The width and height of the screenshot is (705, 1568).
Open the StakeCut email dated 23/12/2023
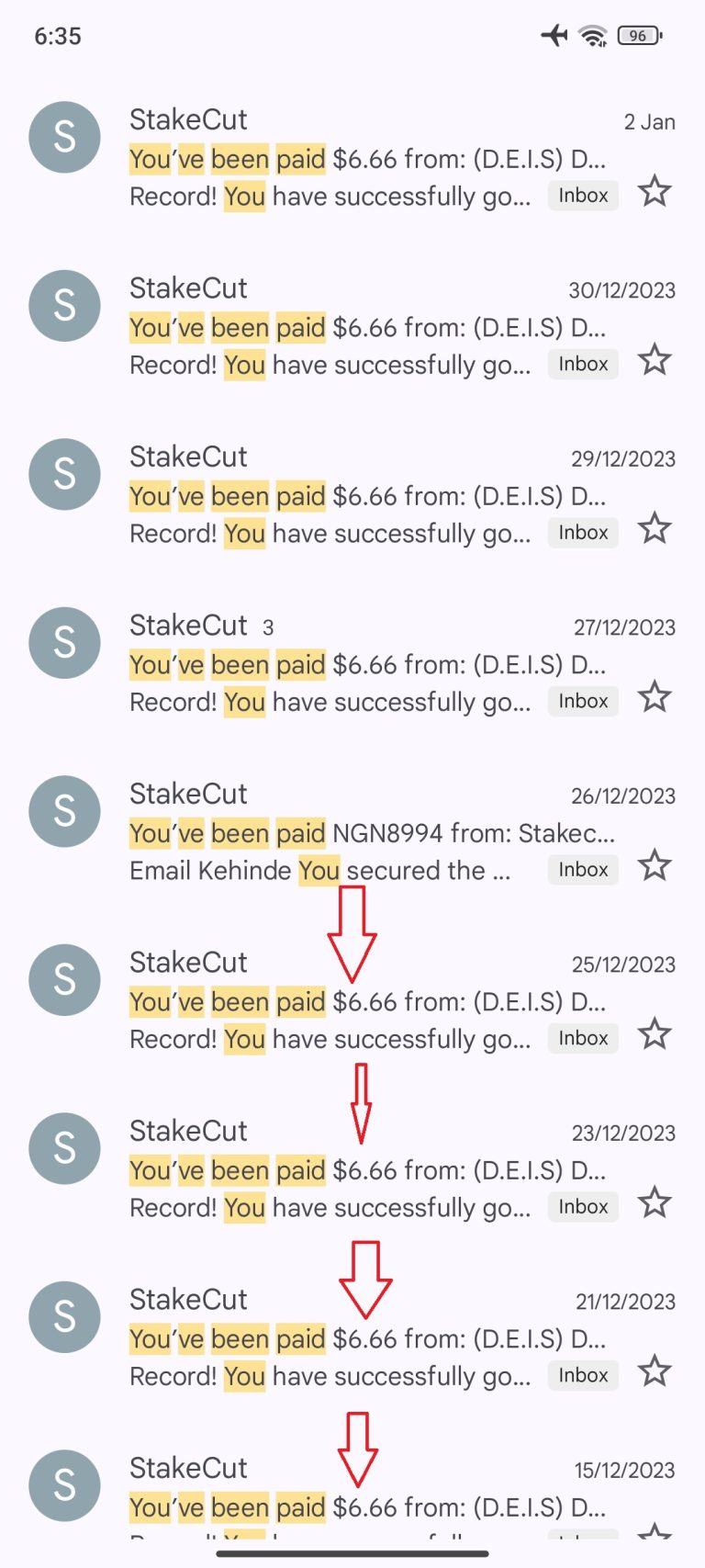(x=352, y=1169)
